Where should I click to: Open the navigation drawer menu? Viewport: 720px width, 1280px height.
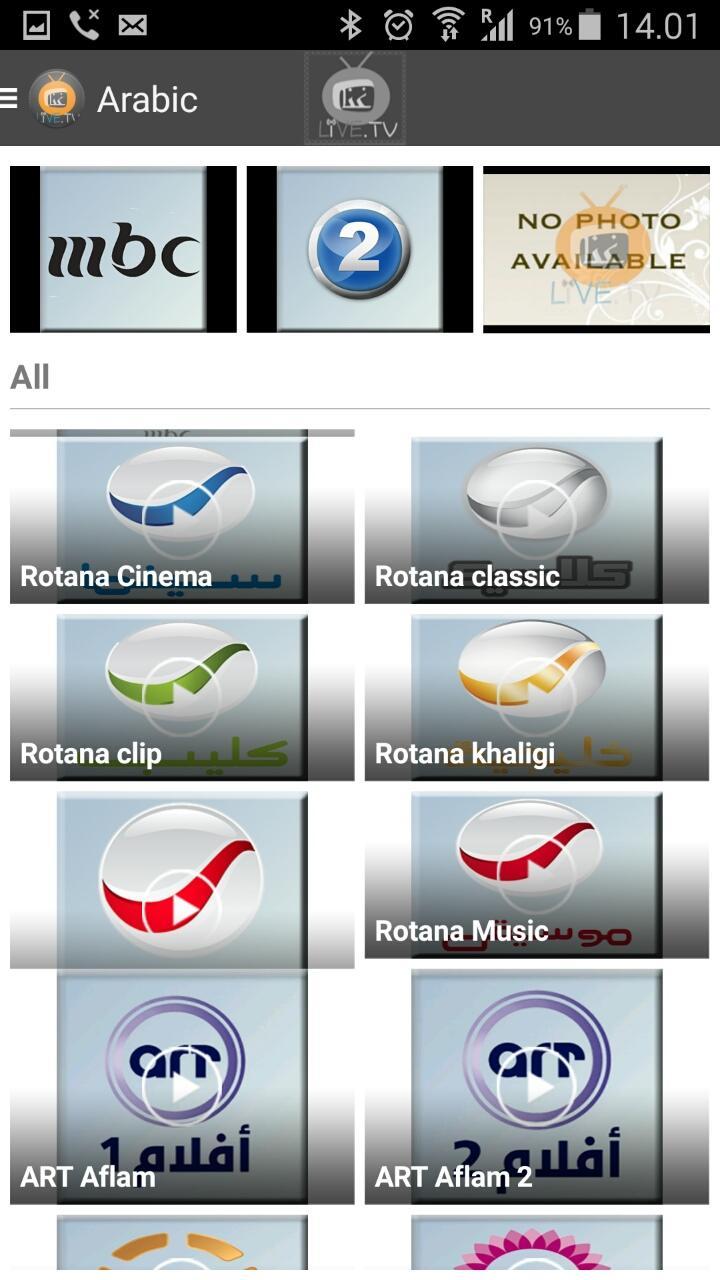pyautogui.click(x=10, y=98)
